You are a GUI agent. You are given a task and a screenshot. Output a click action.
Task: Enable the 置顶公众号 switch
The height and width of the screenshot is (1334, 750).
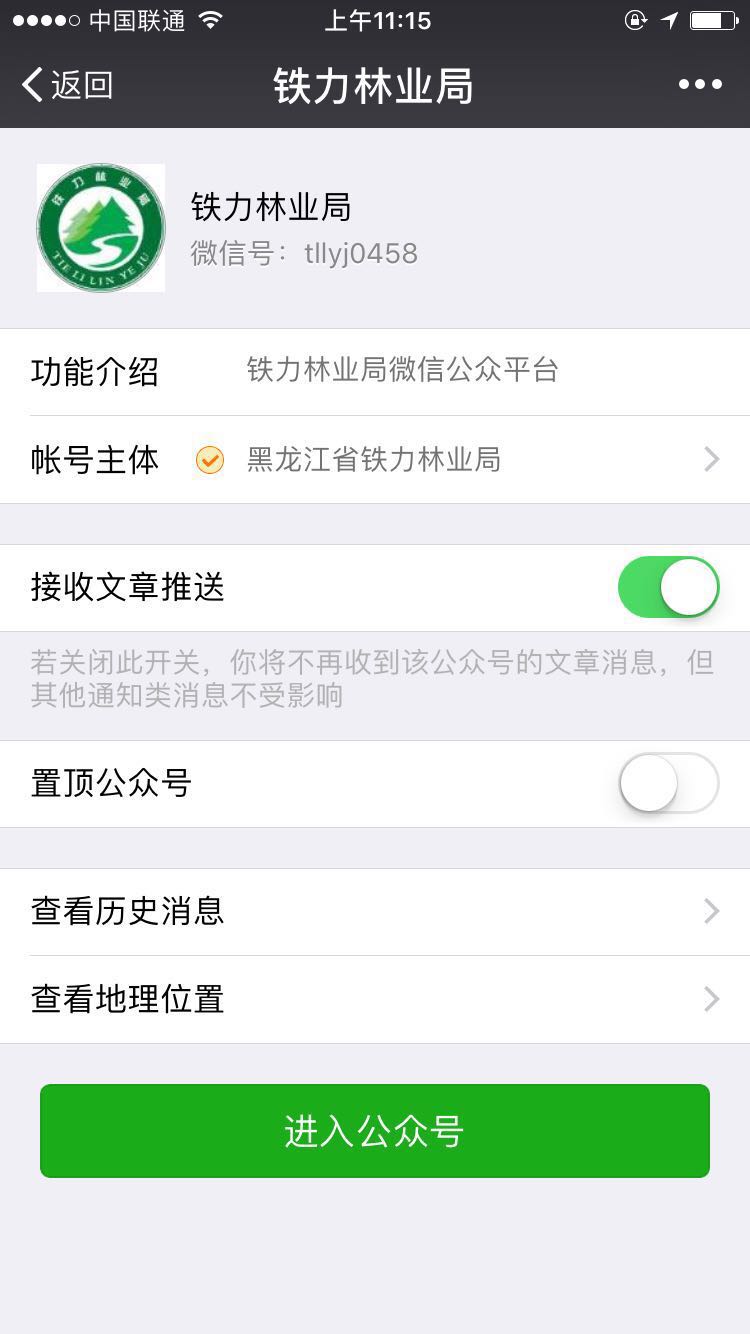point(668,783)
